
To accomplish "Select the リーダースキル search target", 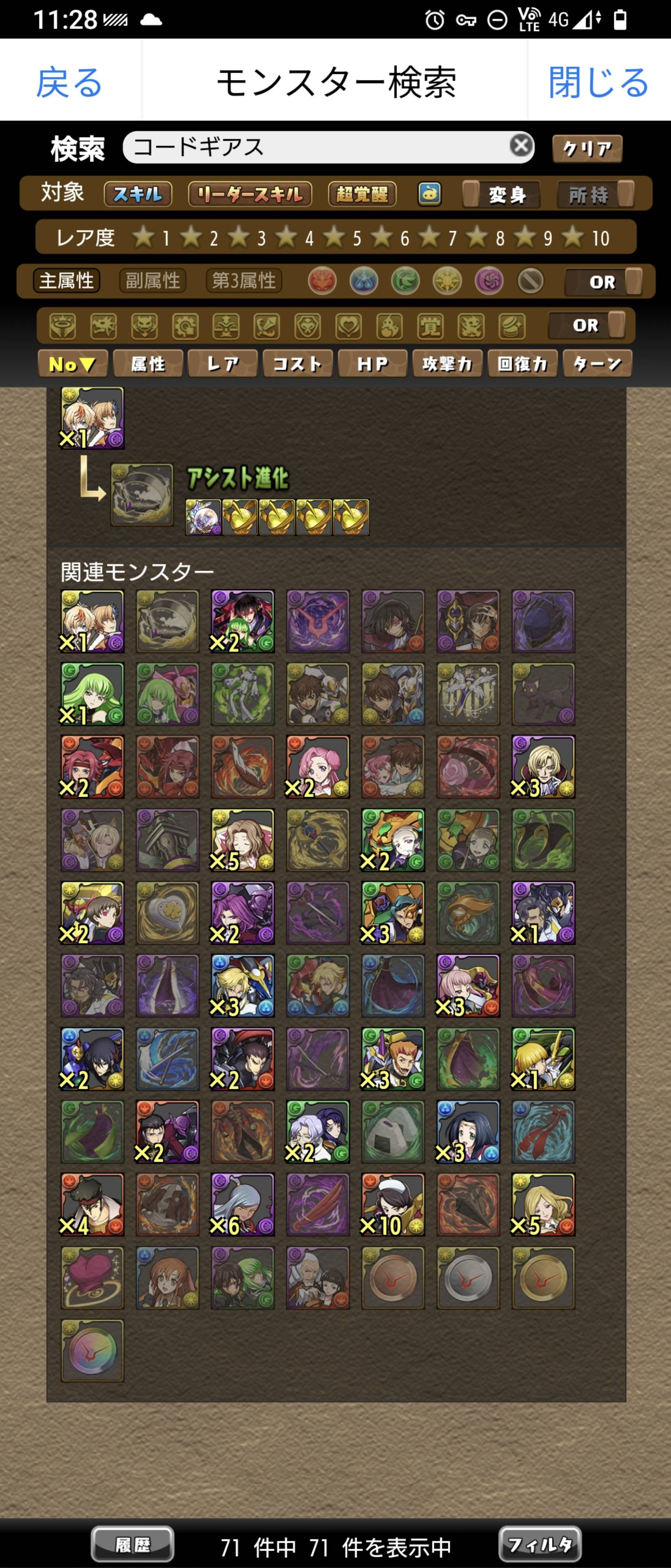I will click(250, 195).
